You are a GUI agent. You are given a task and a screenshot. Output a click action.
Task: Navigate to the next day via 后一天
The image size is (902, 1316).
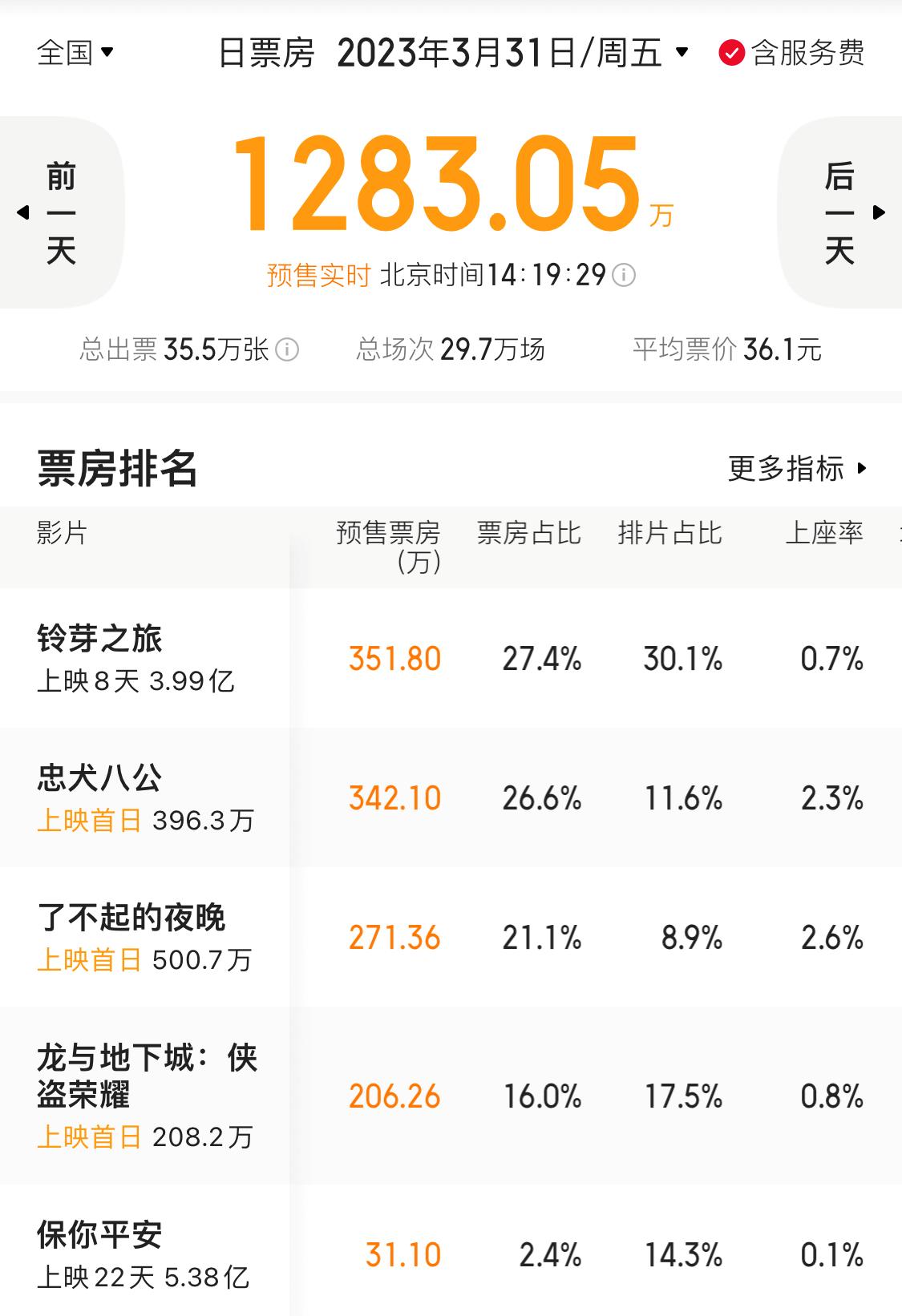pyautogui.click(x=839, y=212)
